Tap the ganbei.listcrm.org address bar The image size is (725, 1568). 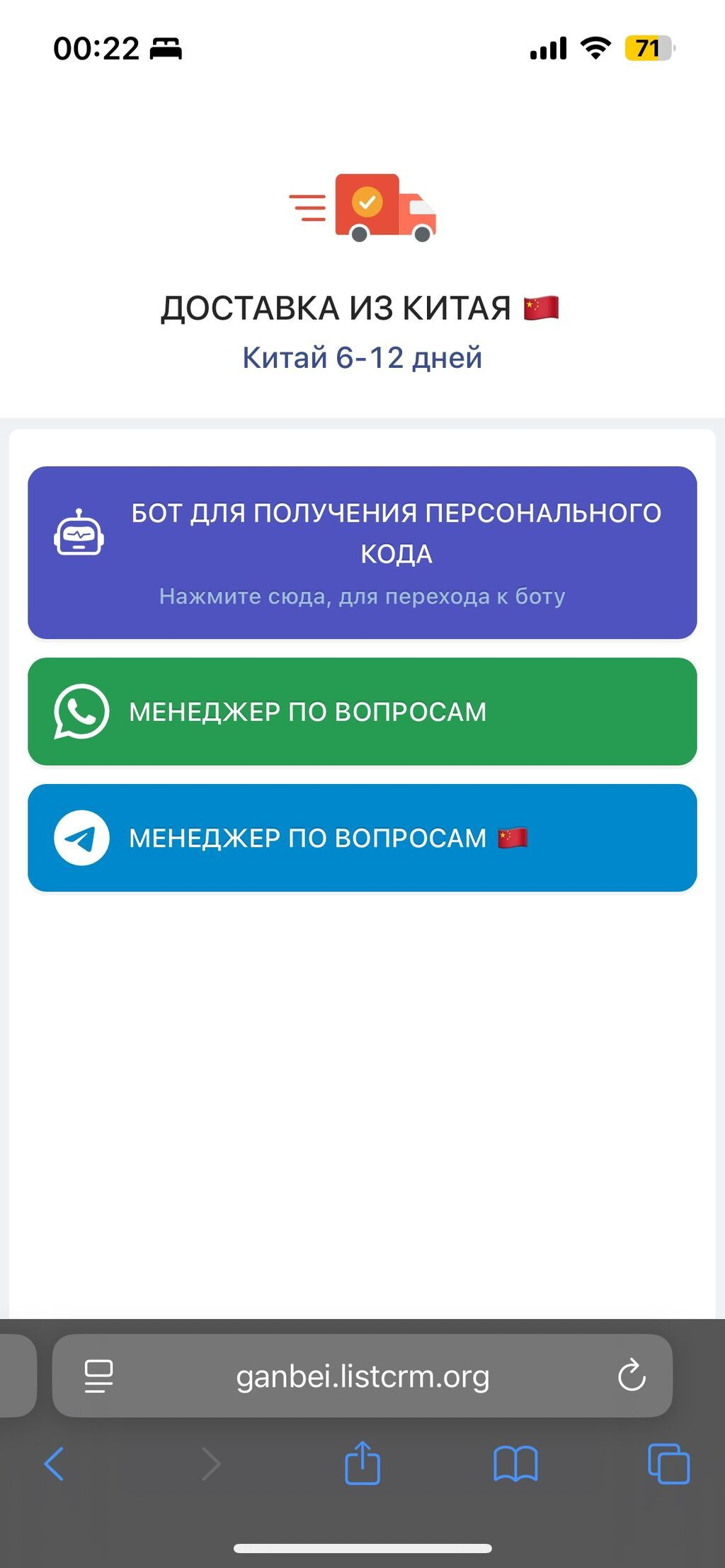(362, 1377)
